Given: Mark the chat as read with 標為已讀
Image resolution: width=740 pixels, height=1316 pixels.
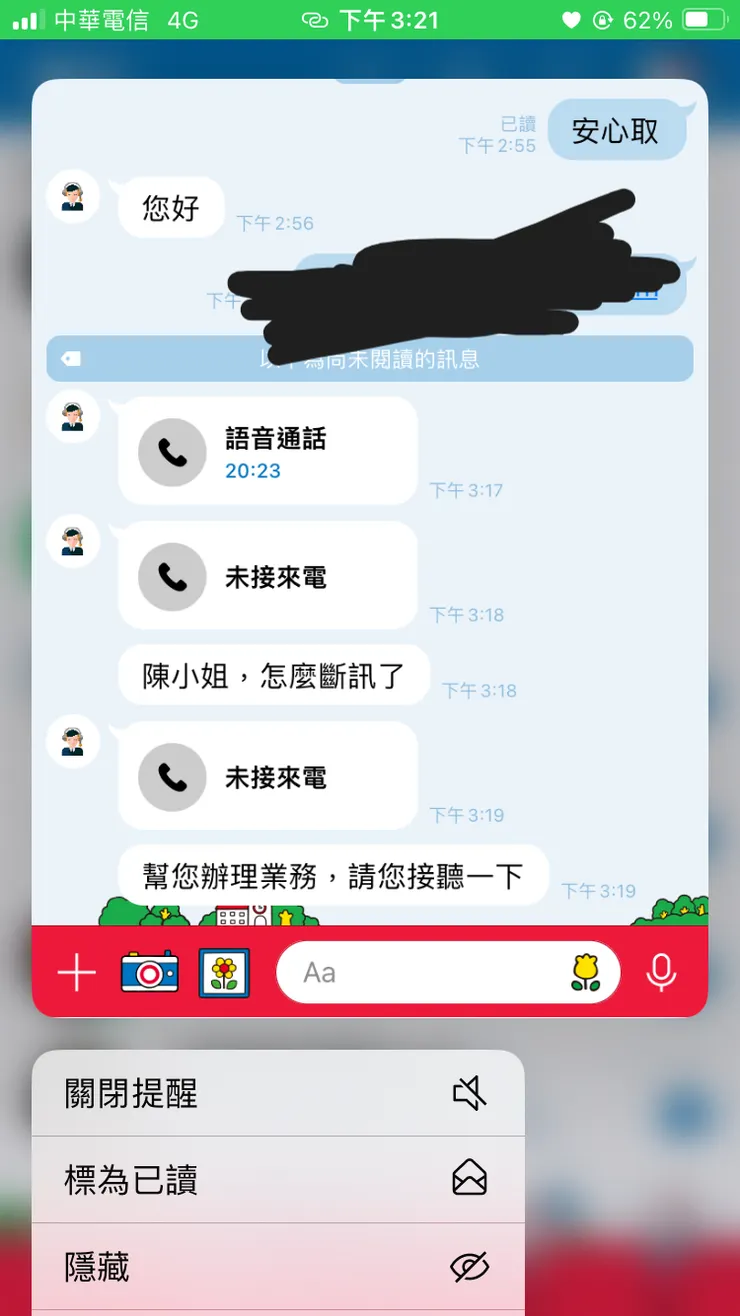Looking at the screenshot, I should [x=277, y=1180].
